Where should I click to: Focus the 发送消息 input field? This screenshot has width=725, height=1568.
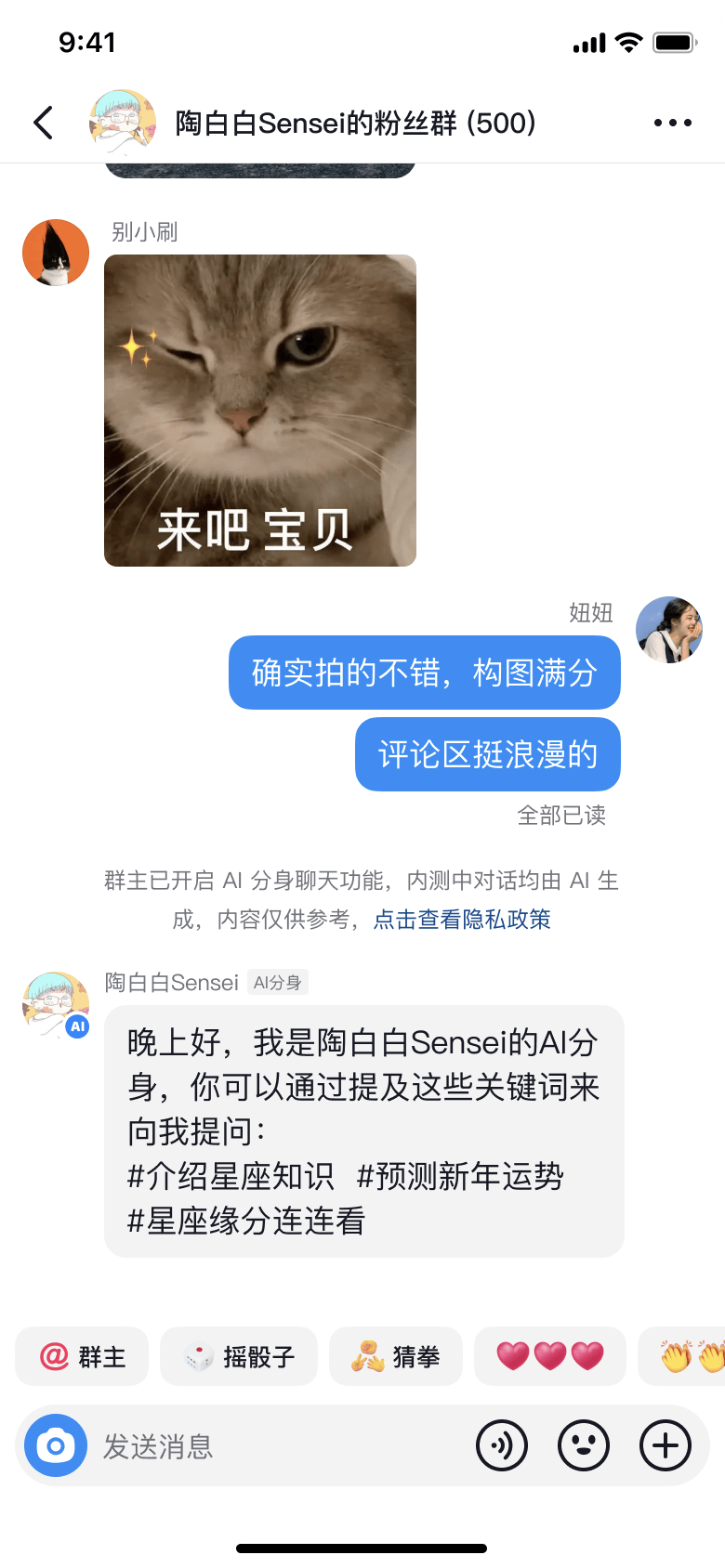pos(279,1446)
